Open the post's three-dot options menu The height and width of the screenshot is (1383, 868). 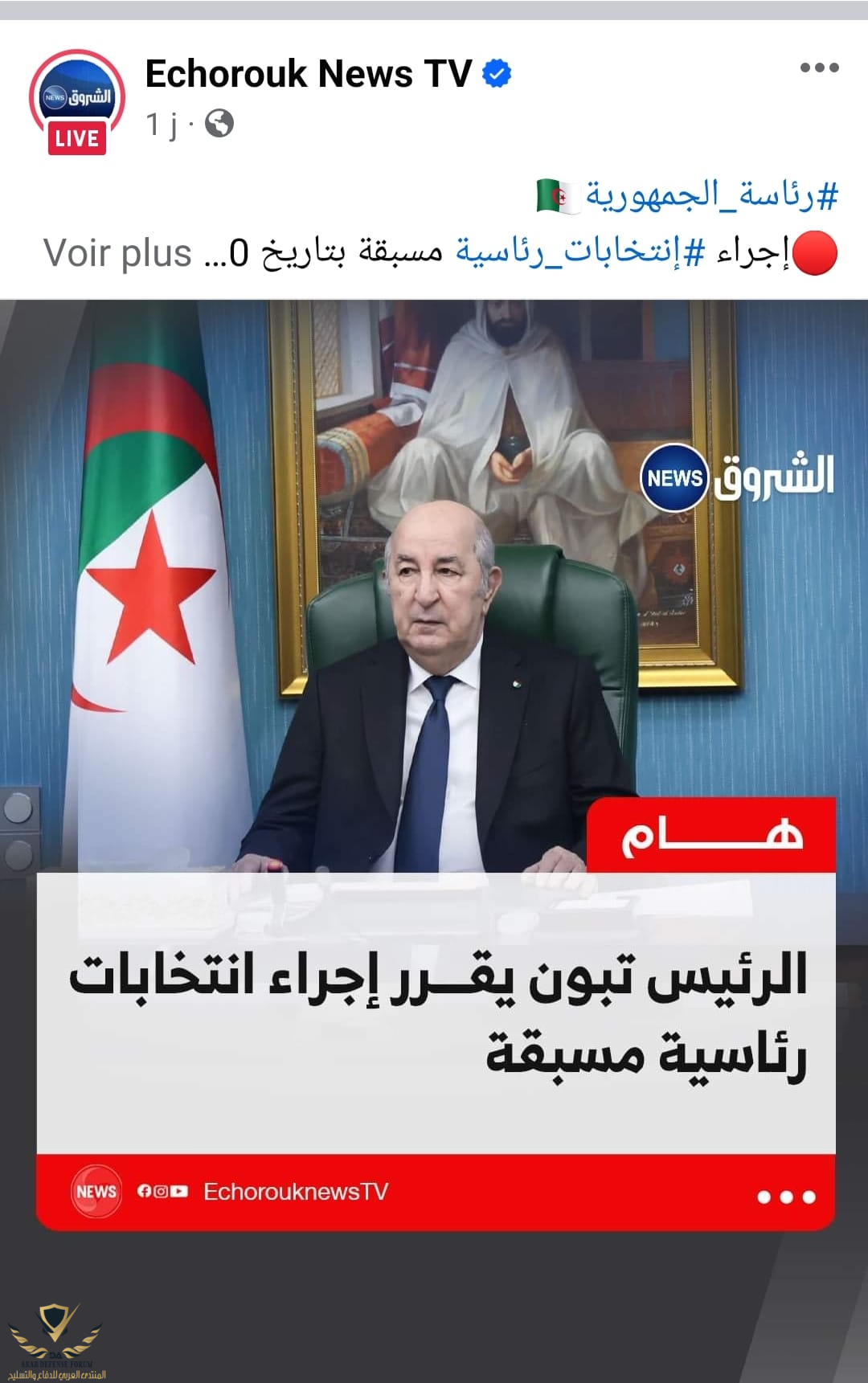tap(819, 68)
